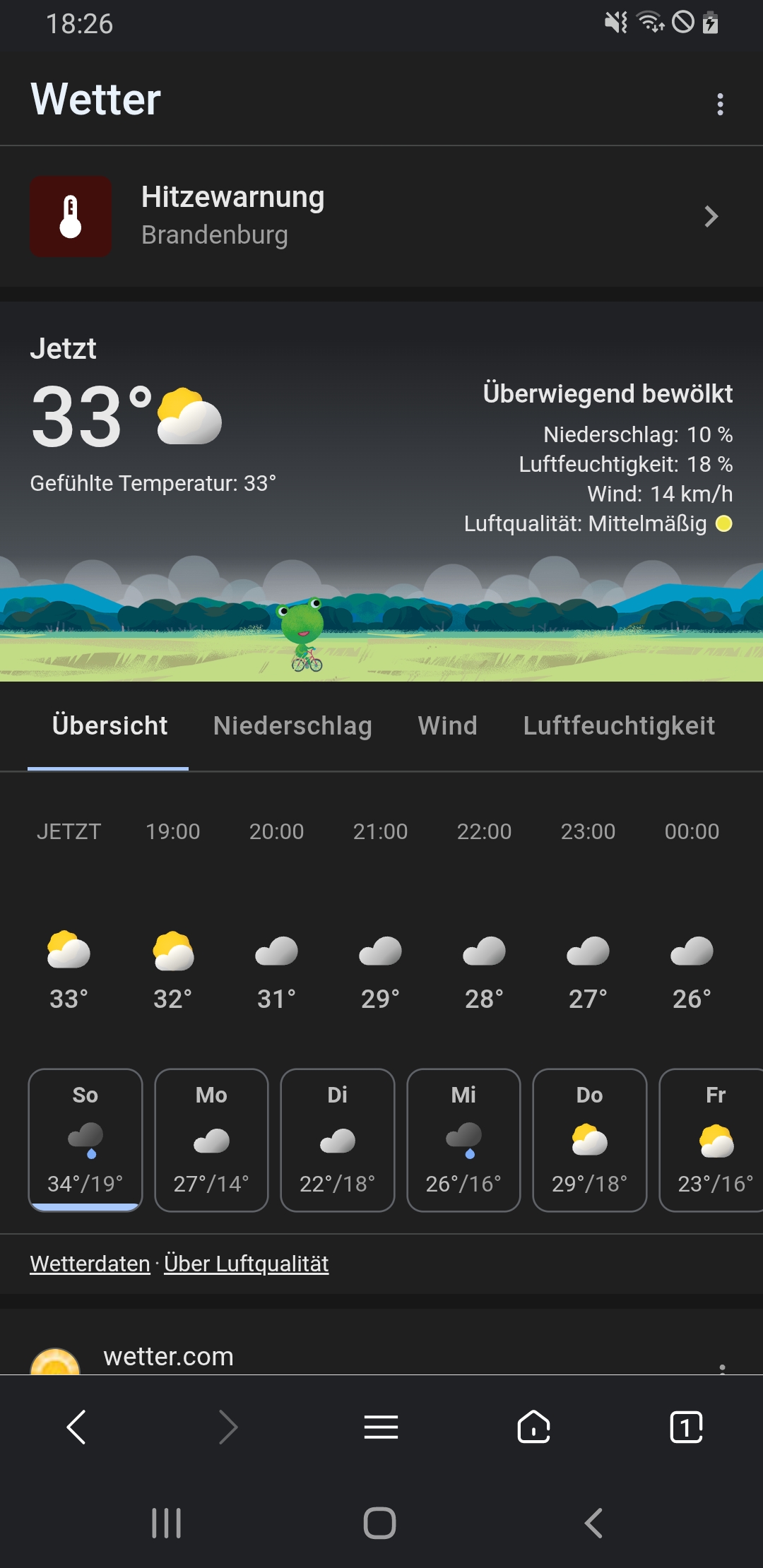Switch to the Wind tab
763x1568 pixels.
tap(447, 725)
